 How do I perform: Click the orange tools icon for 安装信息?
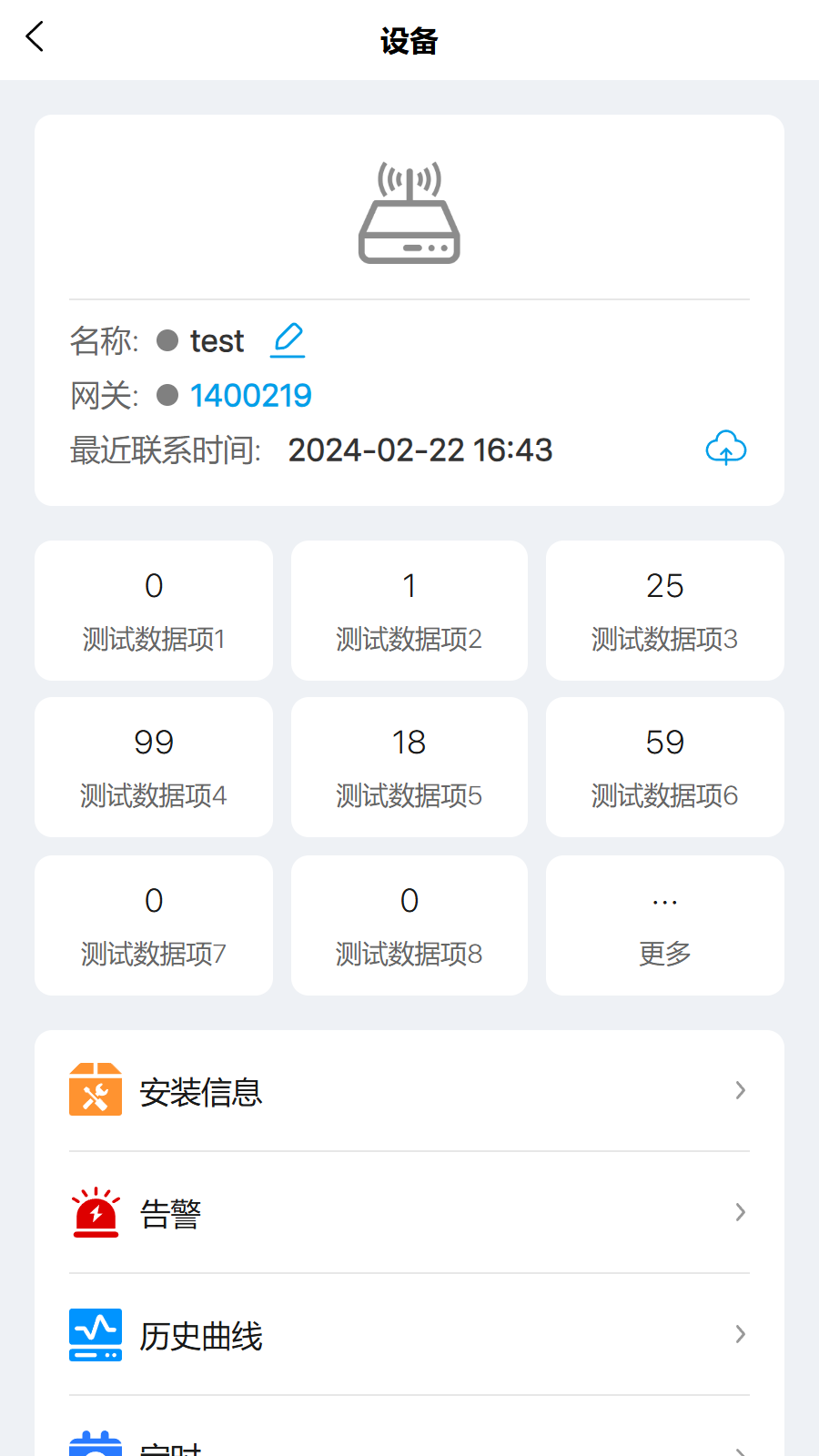point(95,1088)
